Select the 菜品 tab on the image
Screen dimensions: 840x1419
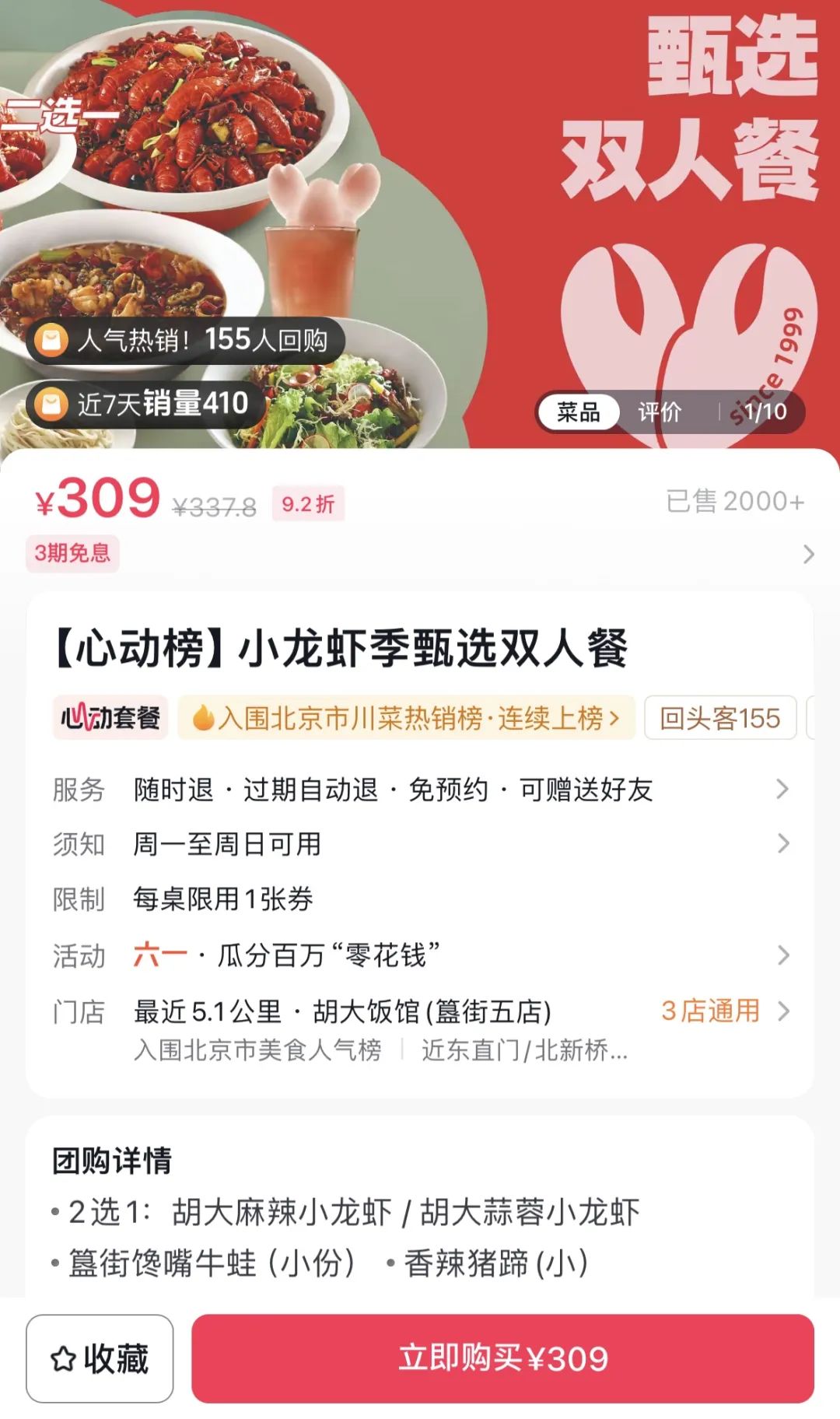(579, 412)
